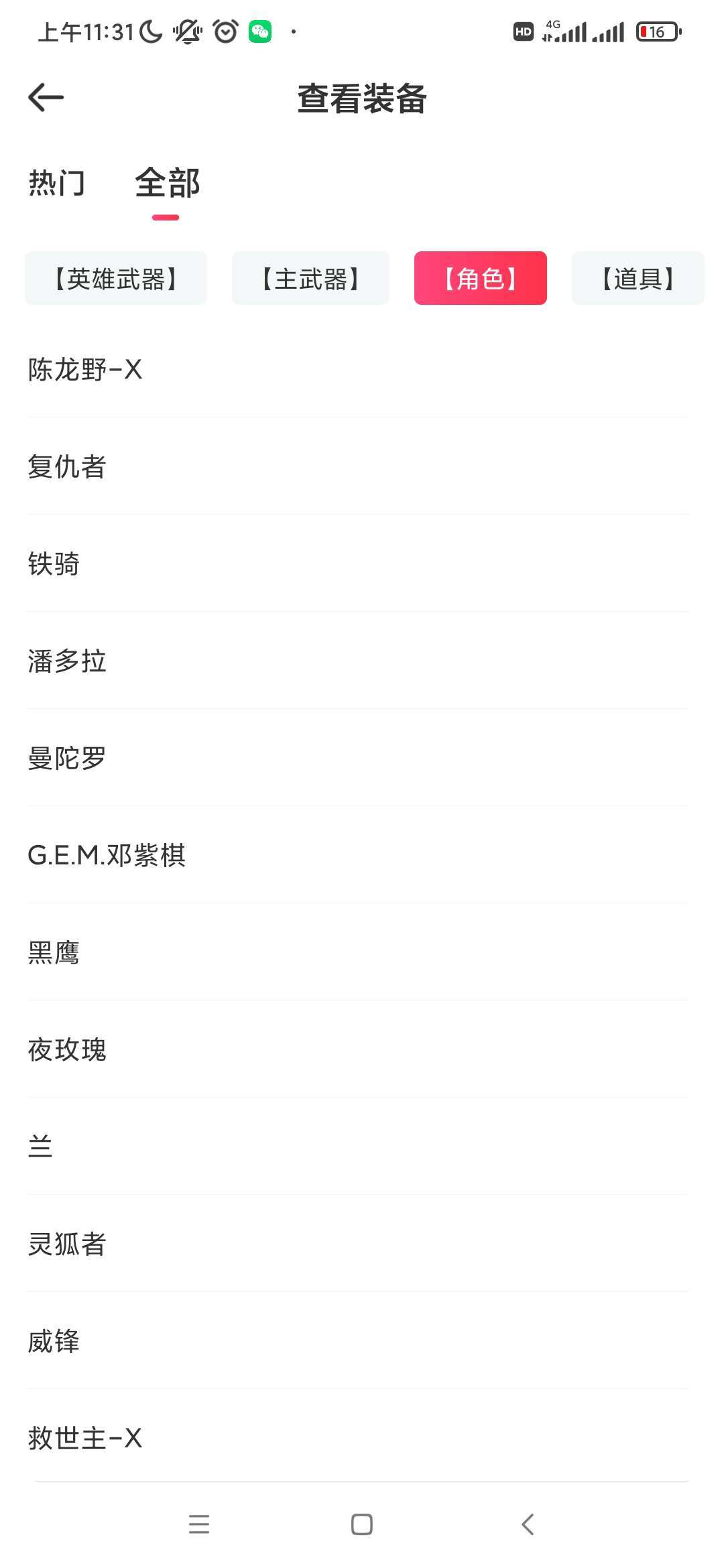Tap the 曼陀罗 entry
Screen dimensions: 724x1568
click(358, 758)
